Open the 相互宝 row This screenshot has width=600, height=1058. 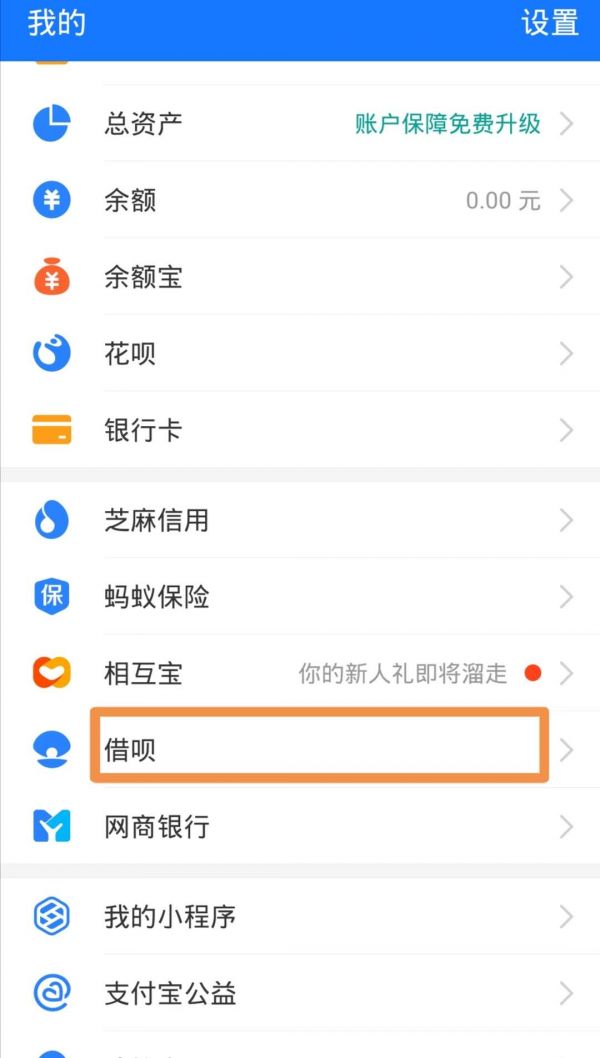click(x=300, y=673)
